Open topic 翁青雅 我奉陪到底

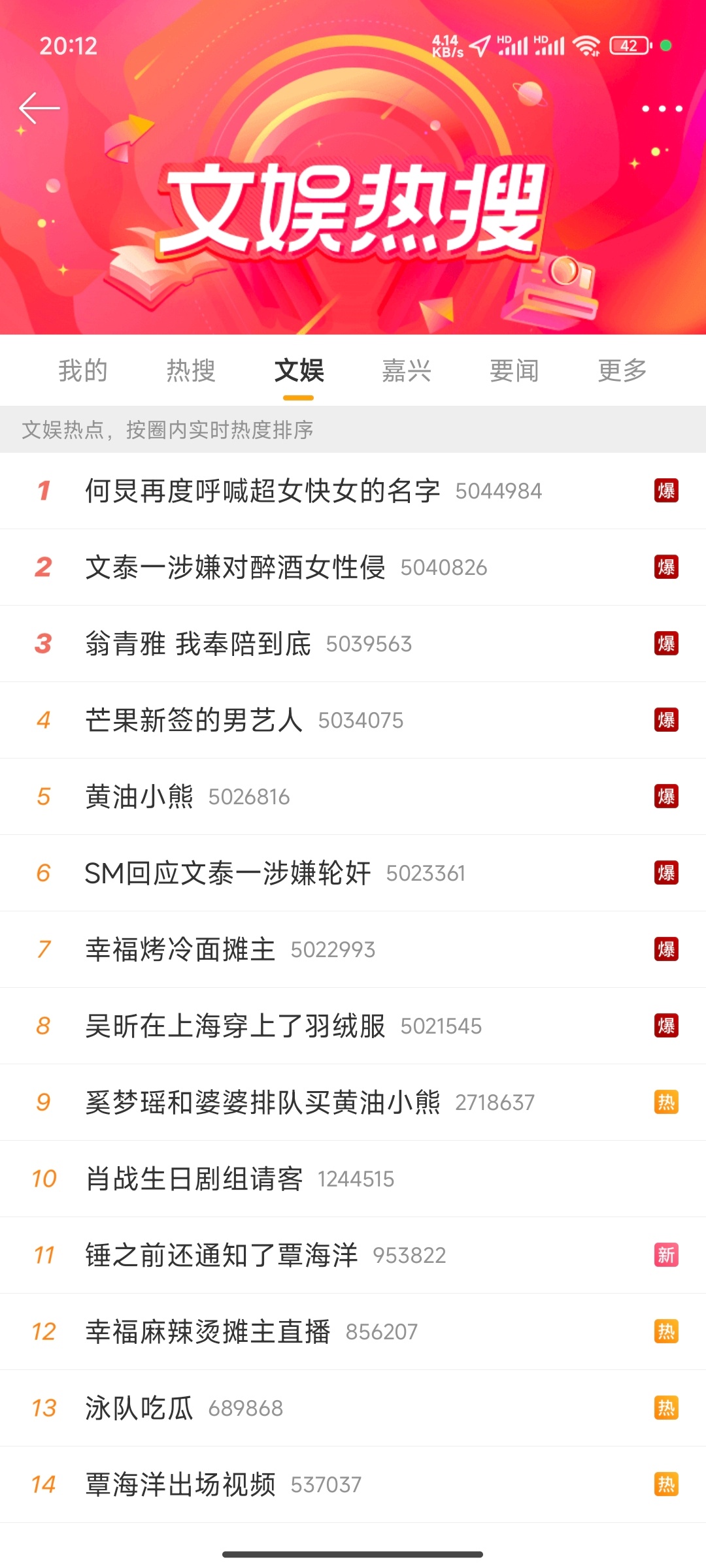198,644
